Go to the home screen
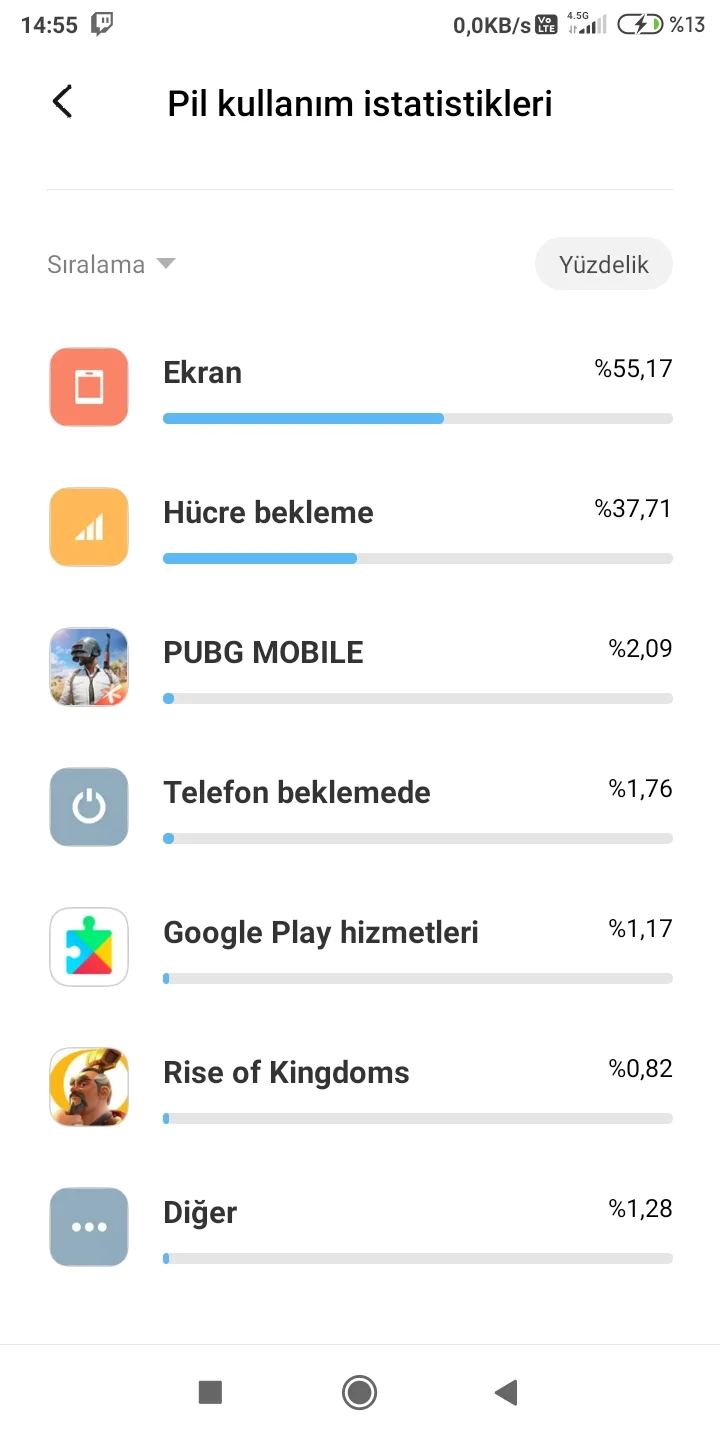This screenshot has width=720, height=1440. pyautogui.click(x=359, y=1392)
